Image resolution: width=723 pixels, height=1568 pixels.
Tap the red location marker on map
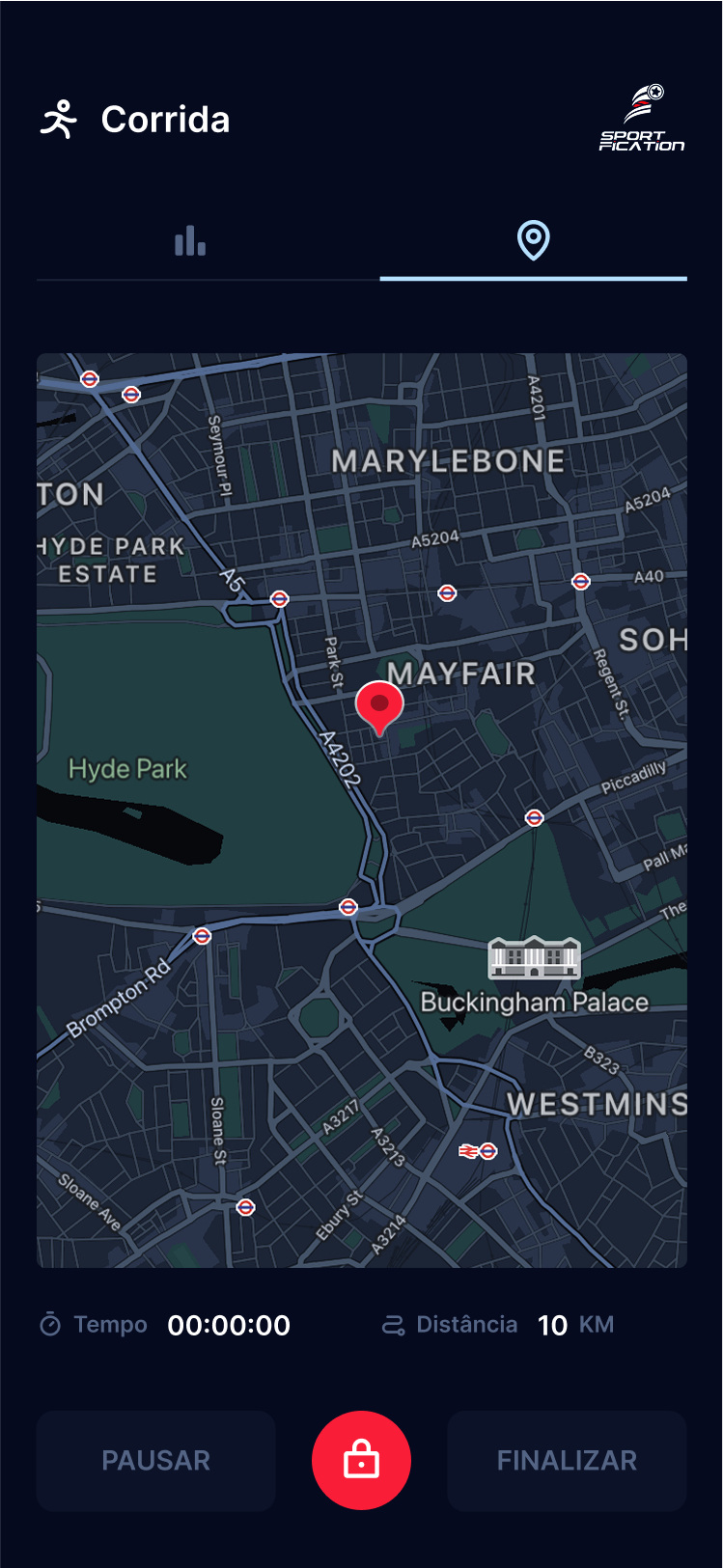pyautogui.click(x=379, y=707)
